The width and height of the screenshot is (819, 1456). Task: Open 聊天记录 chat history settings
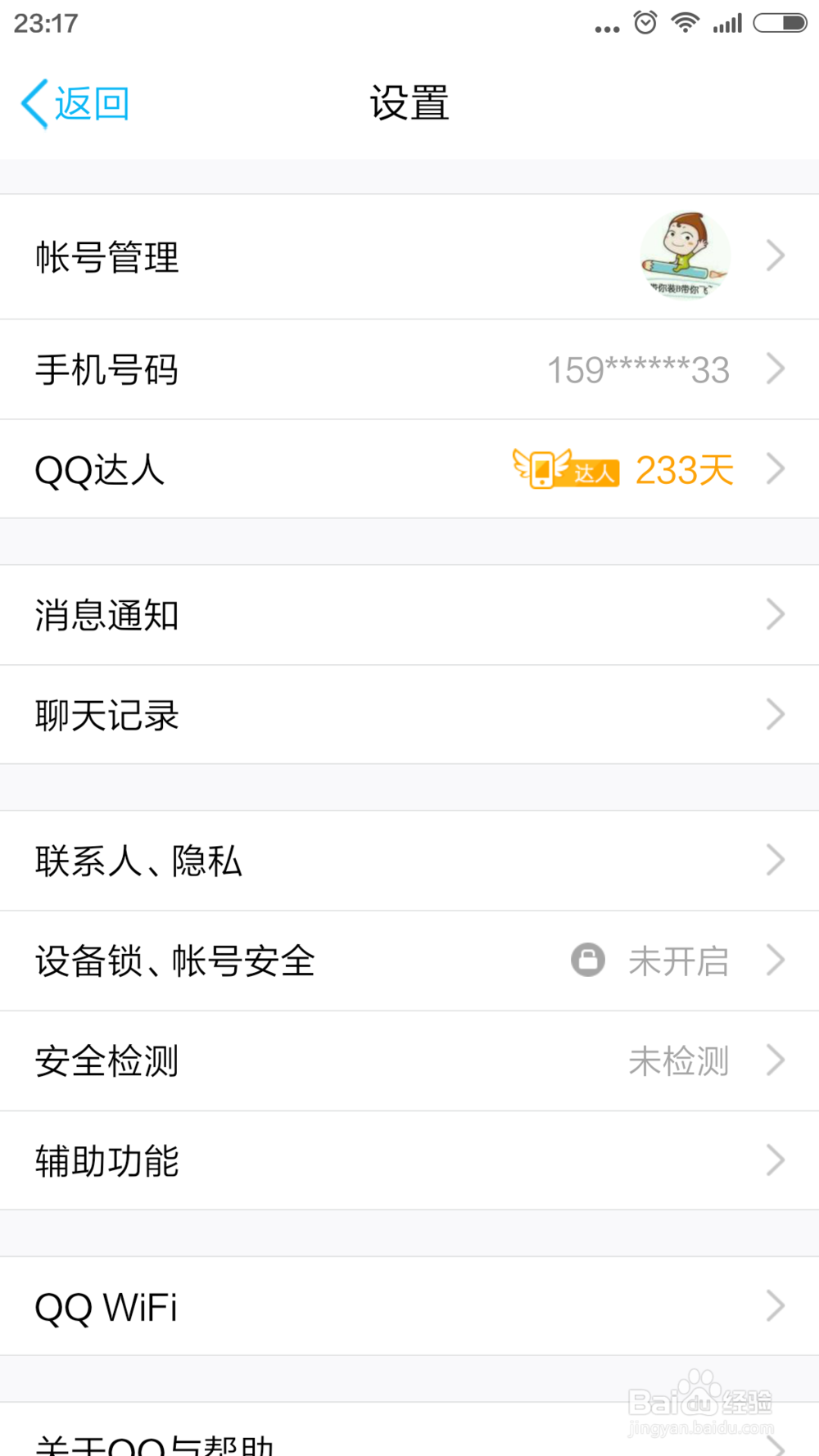409,715
